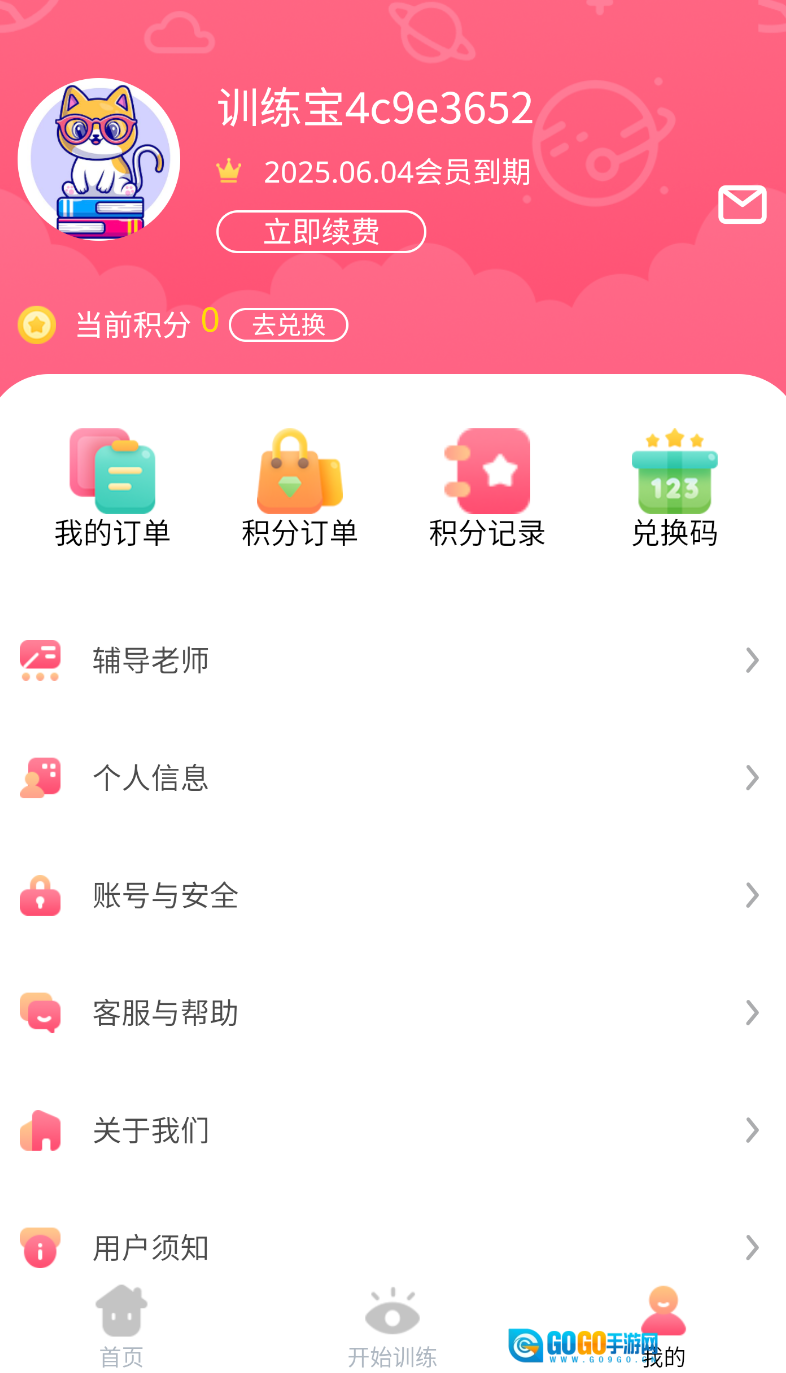This screenshot has width=786, height=1373.
Task: Select the 辅导老师 tutor icon
Action: [41, 660]
